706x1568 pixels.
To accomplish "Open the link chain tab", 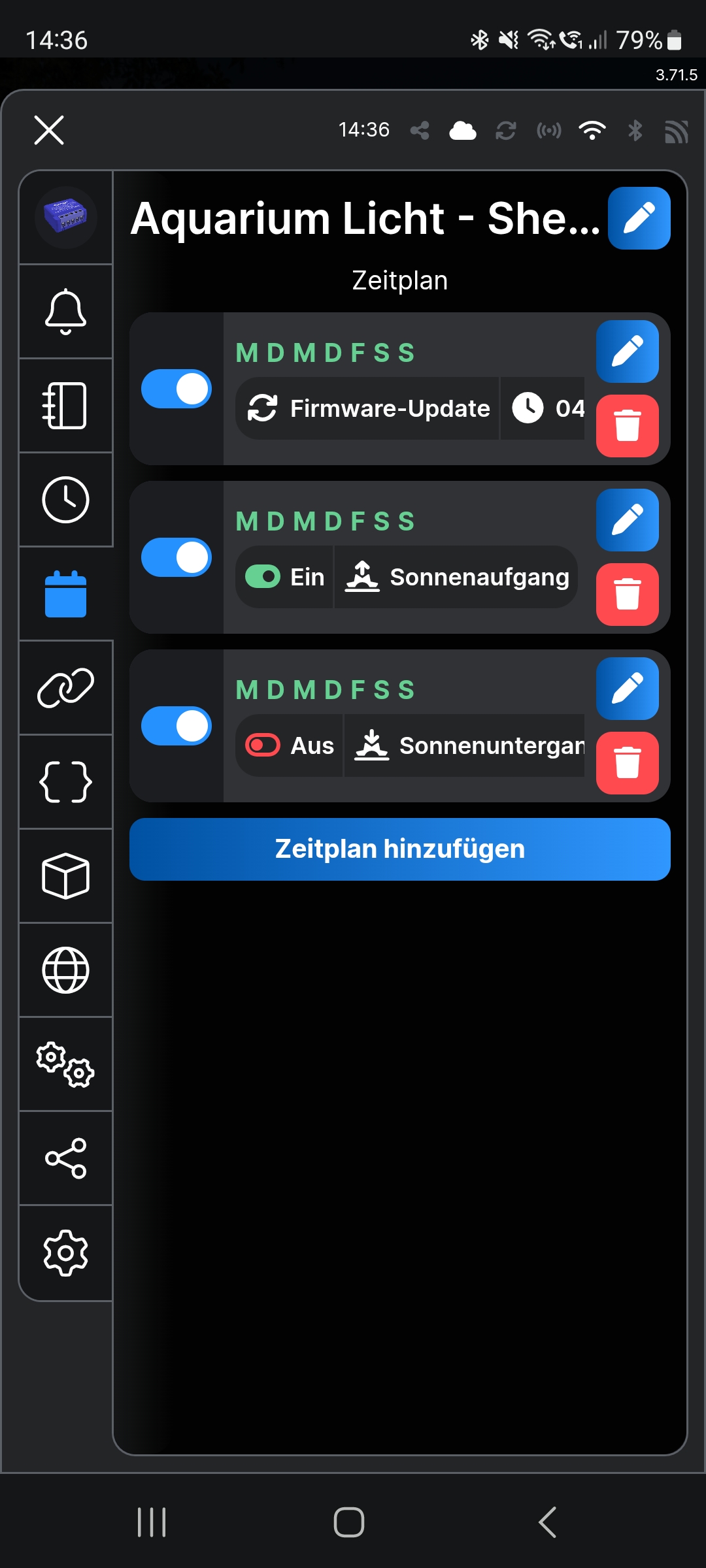I will [65, 688].
